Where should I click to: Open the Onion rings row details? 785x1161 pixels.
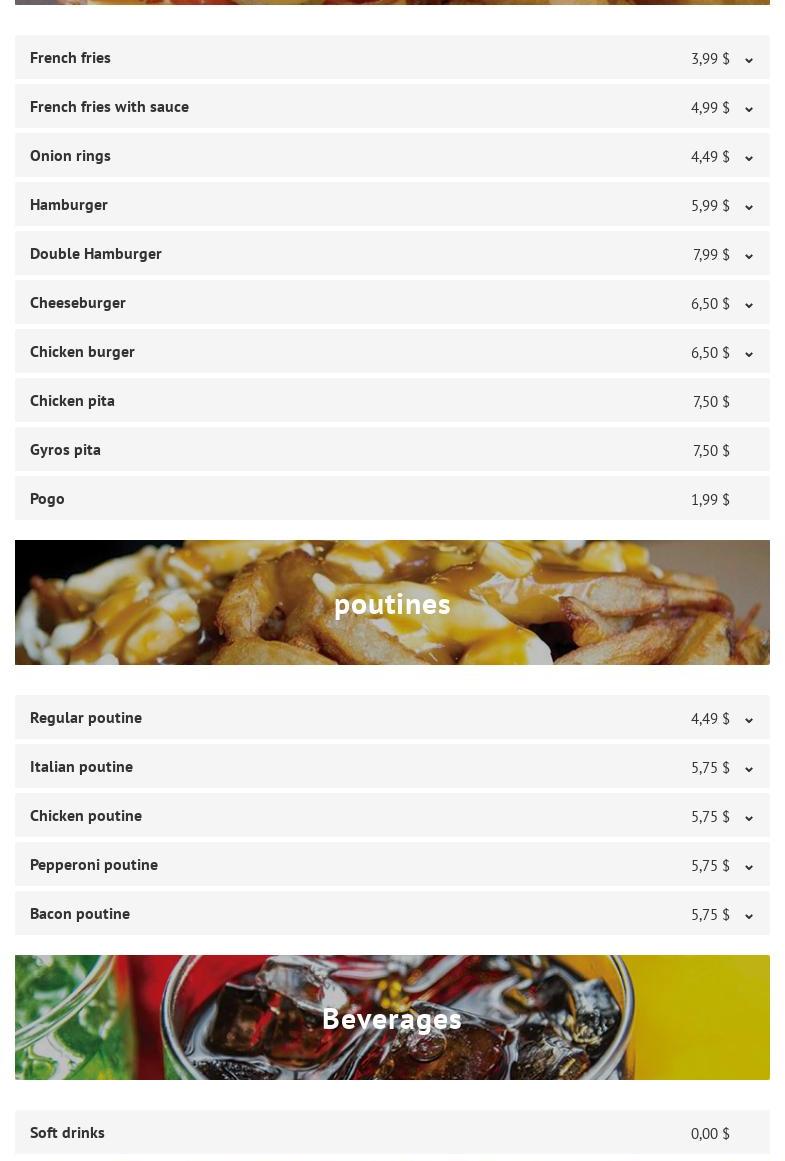(748, 157)
